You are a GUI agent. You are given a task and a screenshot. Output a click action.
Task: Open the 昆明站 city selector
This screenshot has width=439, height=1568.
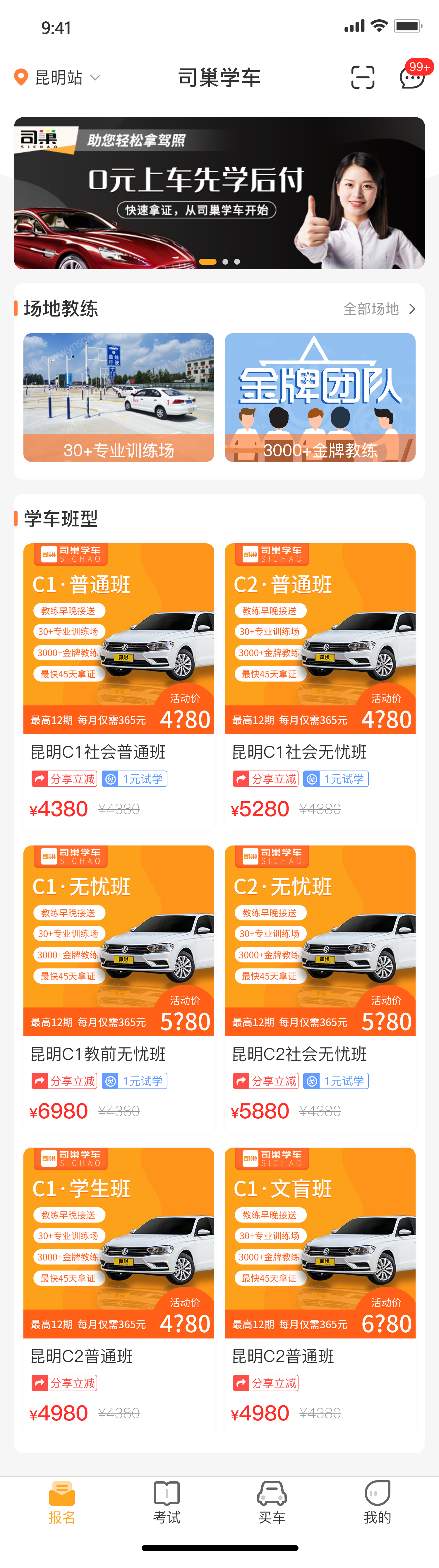click(58, 78)
